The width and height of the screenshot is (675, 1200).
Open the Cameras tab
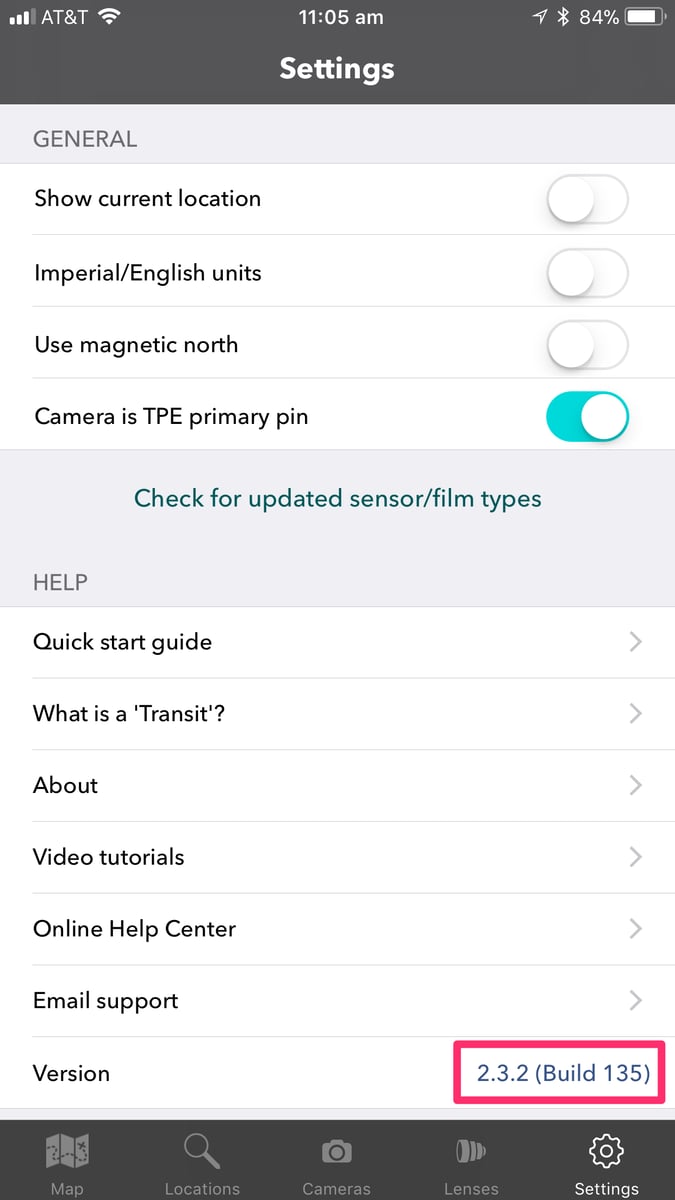click(x=336, y=1163)
